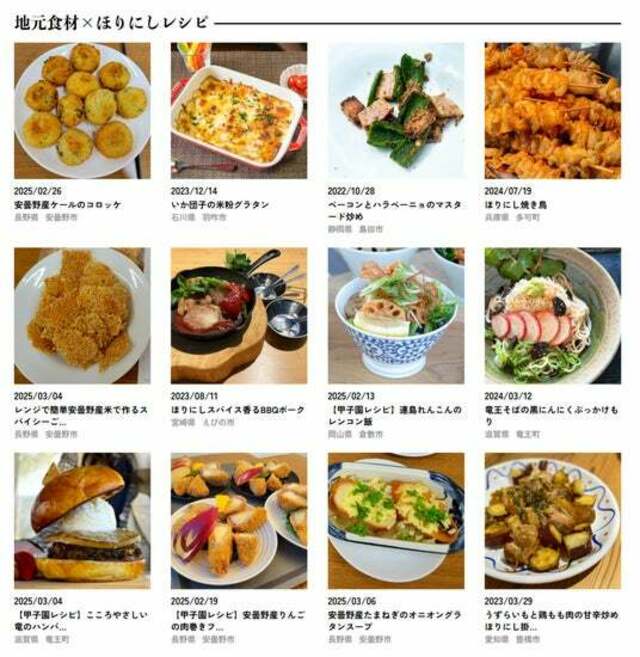
Task: Select 竜王そばの黒にんにくぶっかけ recipe card
Action: 552,316
